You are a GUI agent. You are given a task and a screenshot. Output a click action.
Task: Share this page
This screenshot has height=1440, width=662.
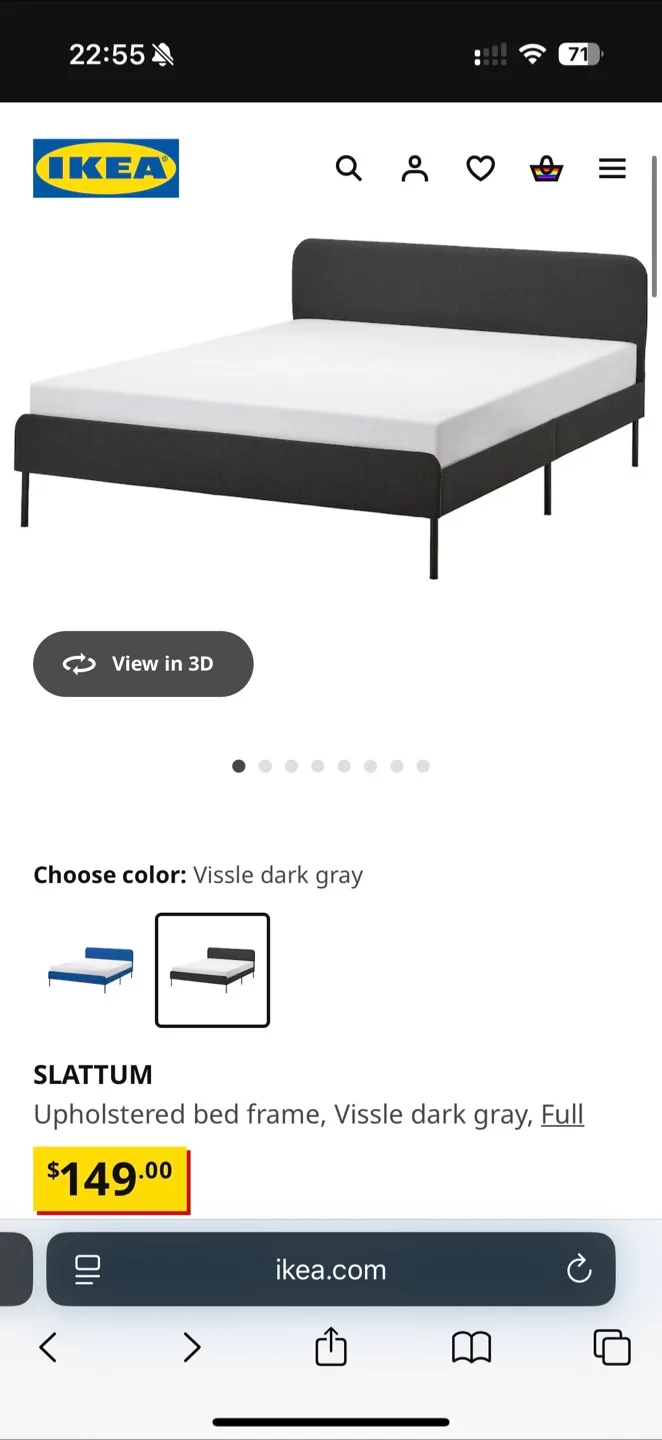click(x=330, y=1347)
